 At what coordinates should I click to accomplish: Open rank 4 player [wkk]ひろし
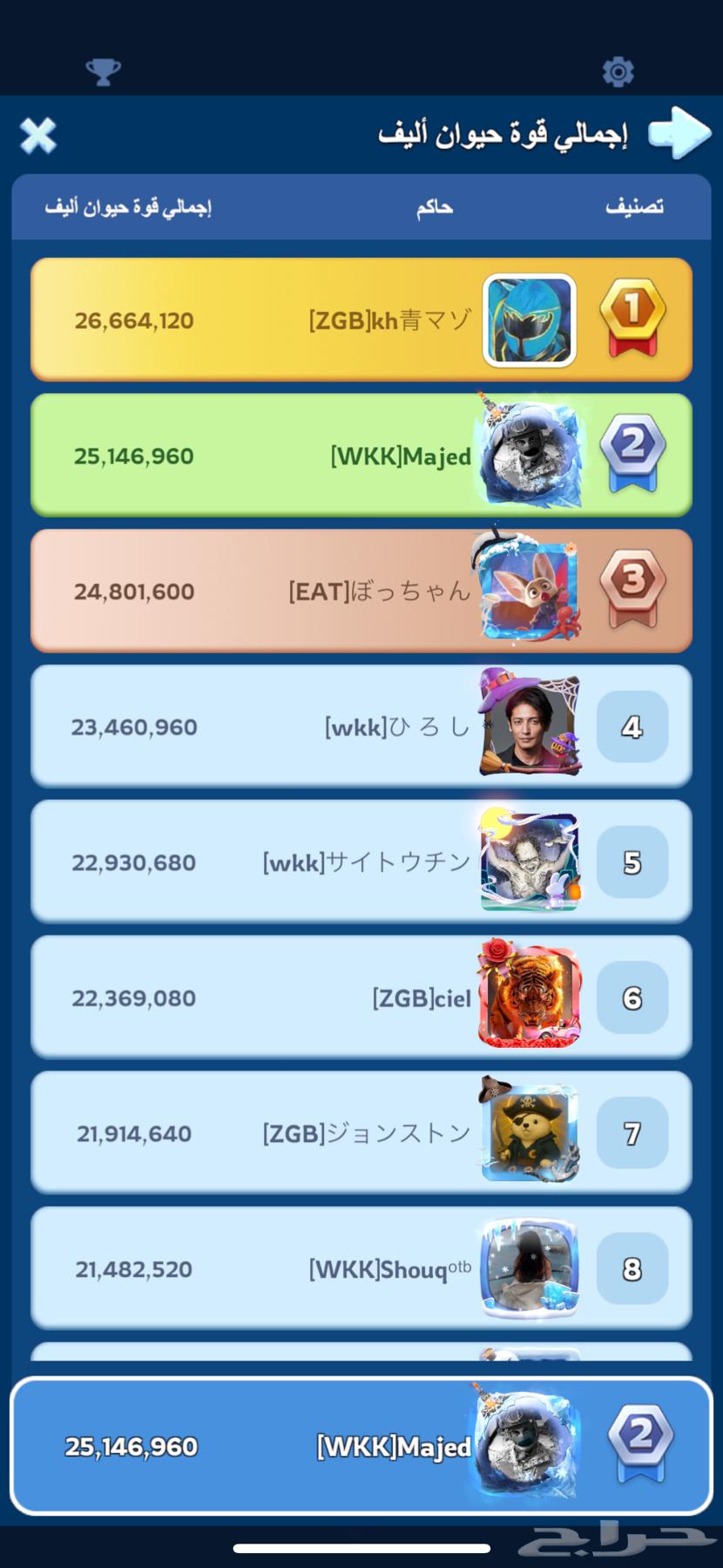click(x=361, y=727)
